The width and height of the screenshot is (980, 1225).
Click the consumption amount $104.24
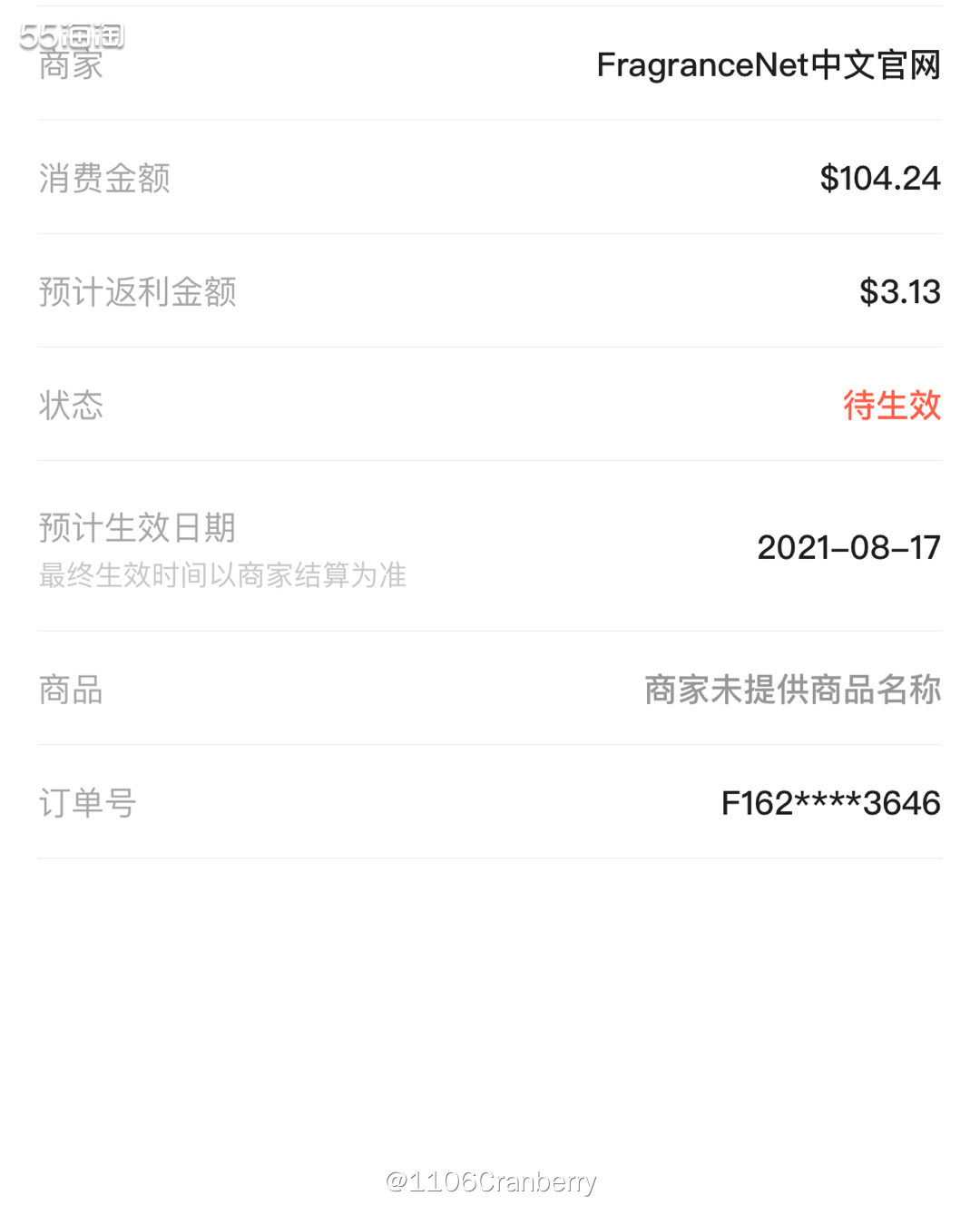[881, 179]
